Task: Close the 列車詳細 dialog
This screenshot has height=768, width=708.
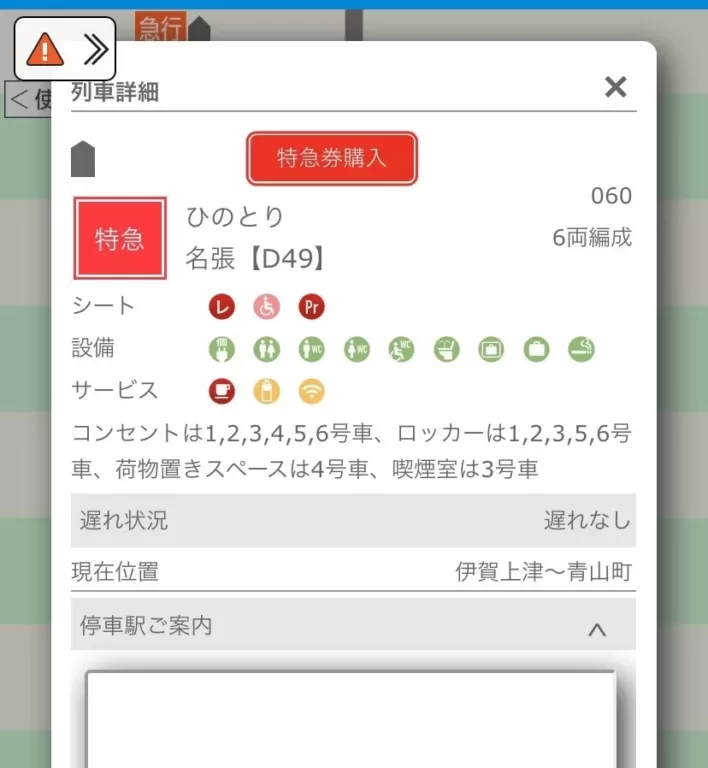Action: pyautogui.click(x=616, y=88)
